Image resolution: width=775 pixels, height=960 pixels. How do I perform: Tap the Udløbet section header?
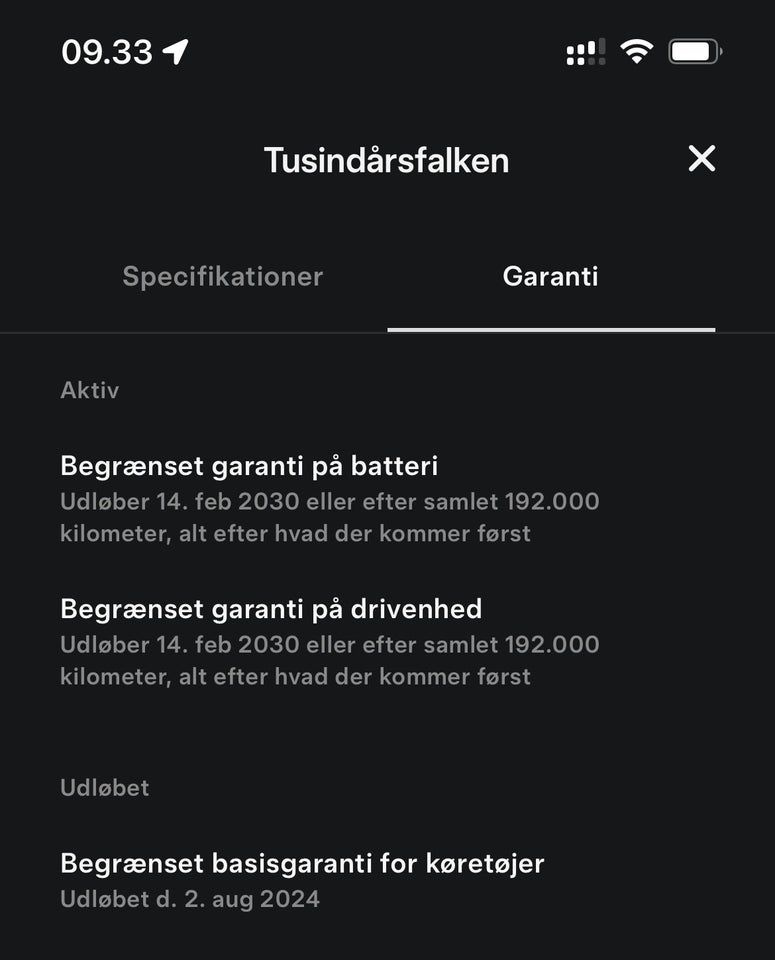[x=104, y=788]
